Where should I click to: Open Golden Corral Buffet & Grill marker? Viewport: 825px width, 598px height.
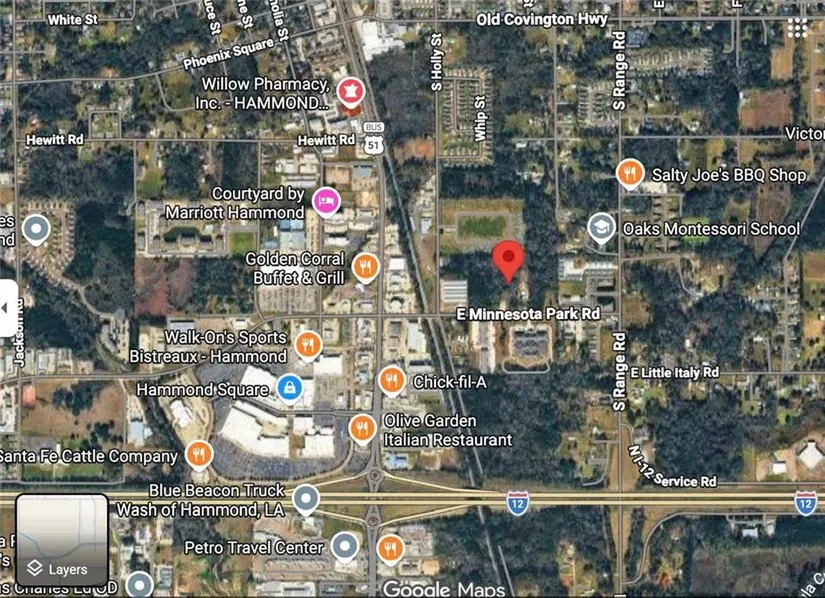[366, 267]
